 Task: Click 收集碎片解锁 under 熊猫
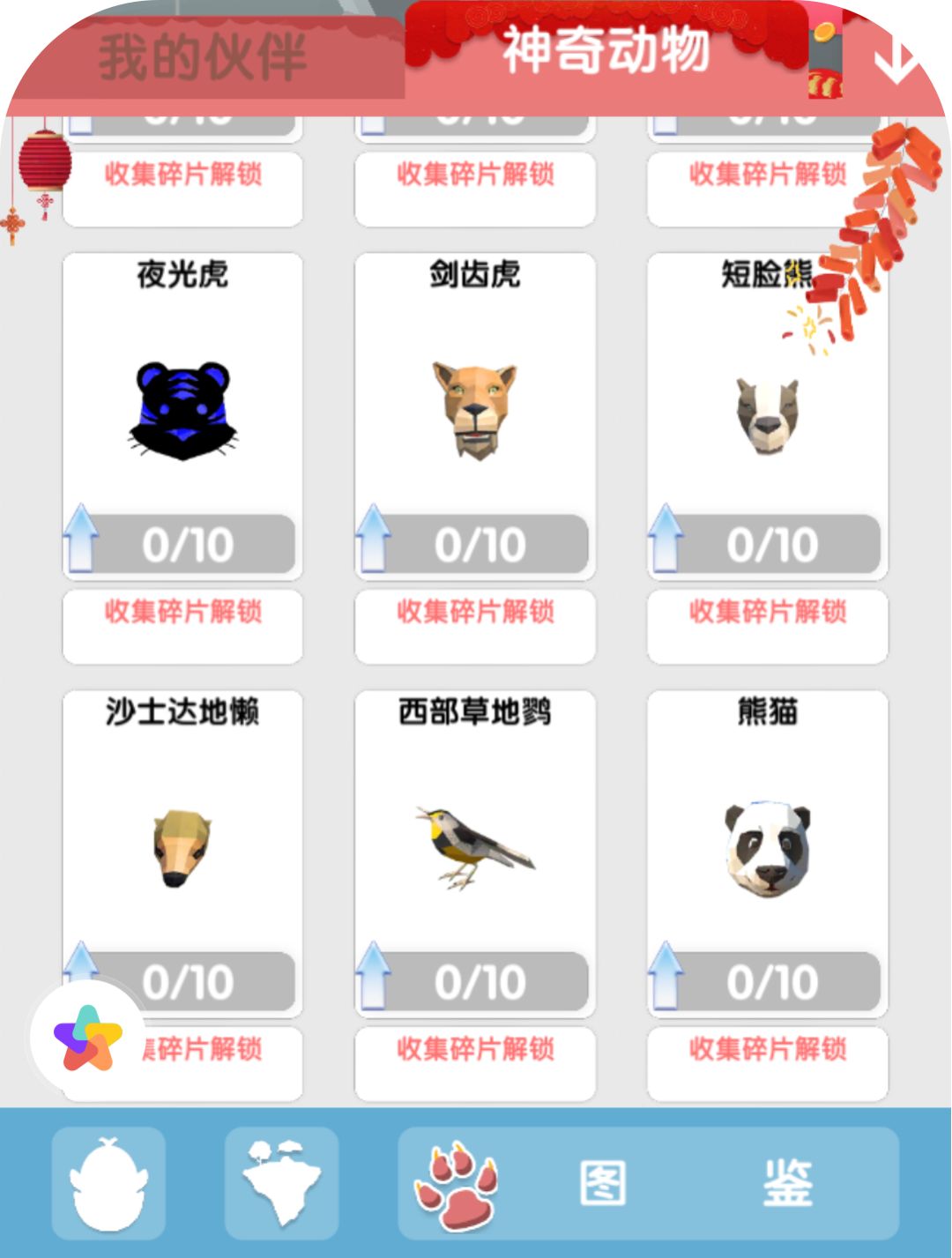point(767,1048)
